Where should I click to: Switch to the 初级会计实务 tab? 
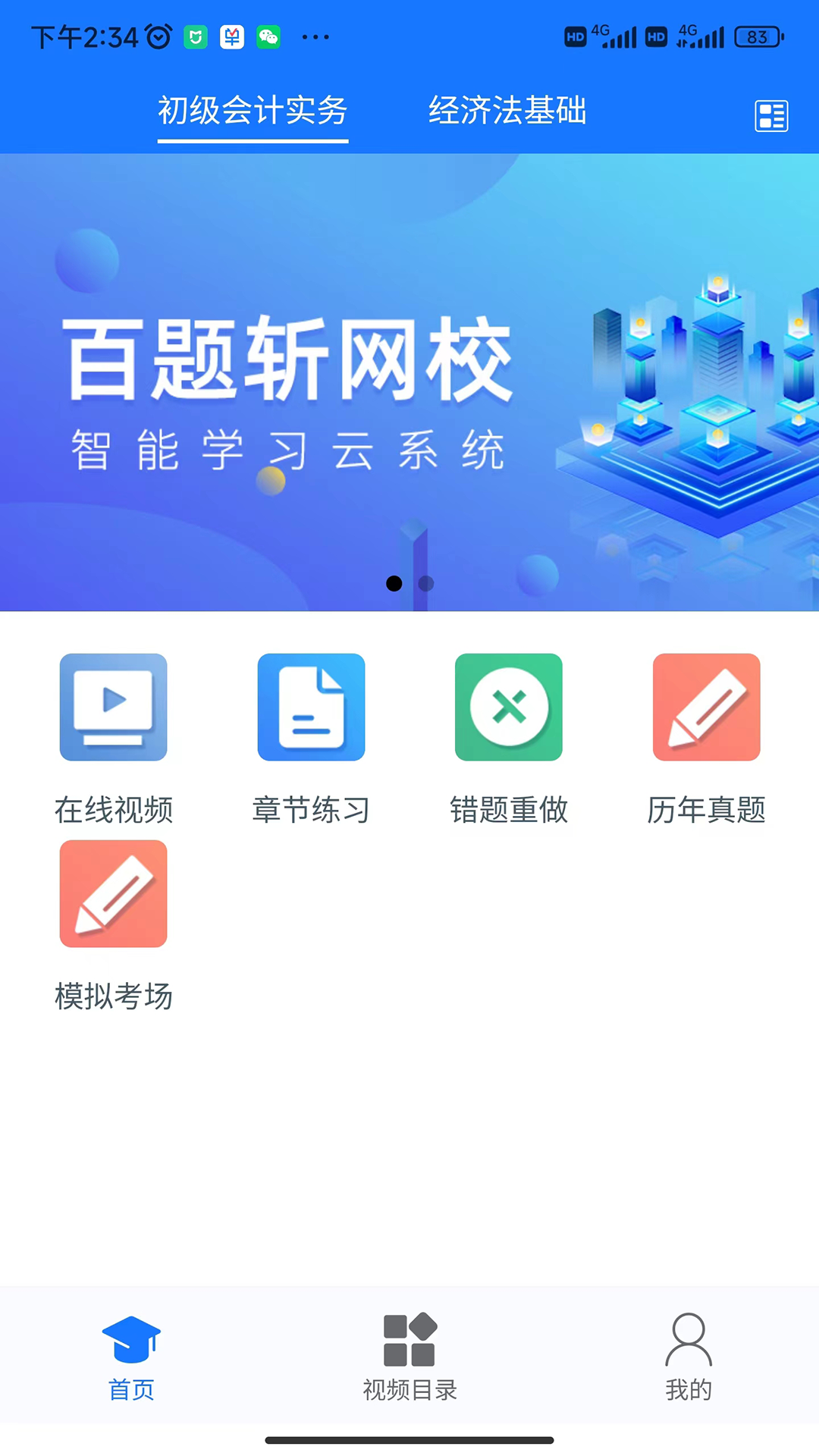point(253,111)
